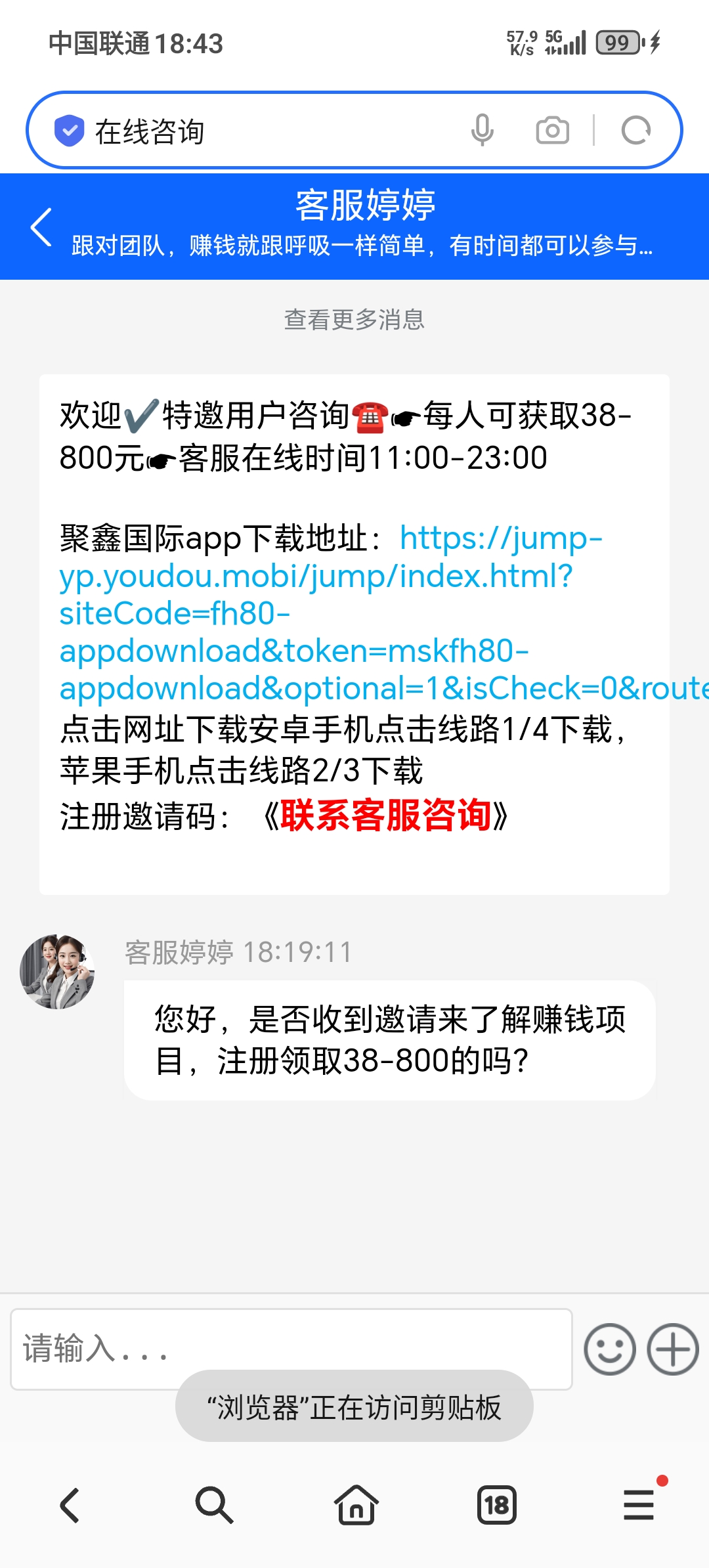The height and width of the screenshot is (1568, 709).
Task: Navigate back using the browser's bottom bar
Action: point(70,1505)
